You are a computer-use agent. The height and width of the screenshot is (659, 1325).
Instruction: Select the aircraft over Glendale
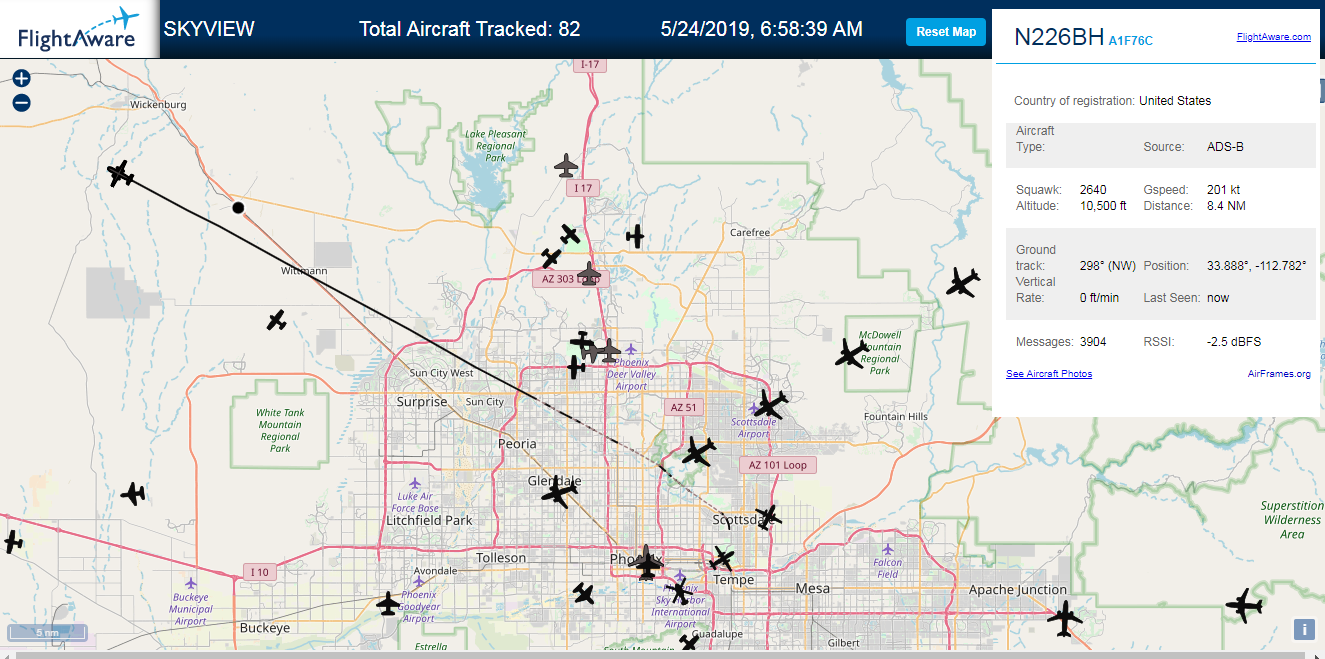(559, 491)
